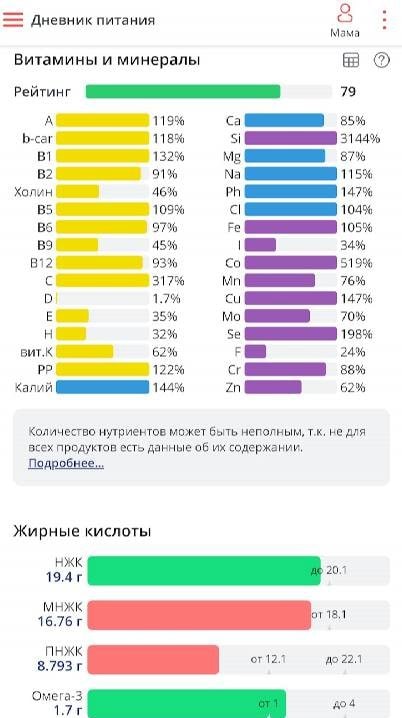Follow the Подробнее link
Viewport: 402px width, 718px height.
pyautogui.click(x=66, y=463)
